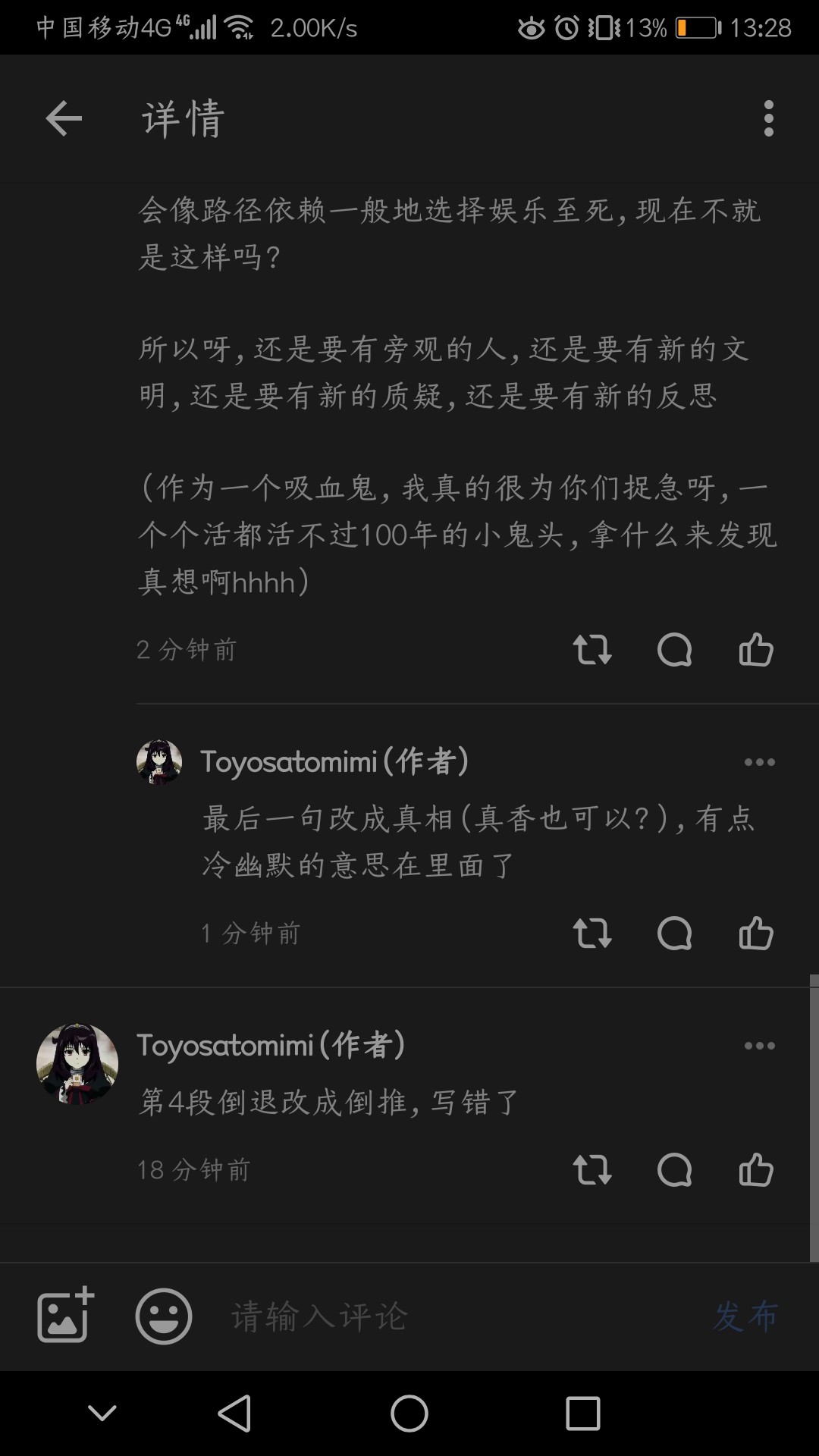Repost the comment posted 18 分钟前
The height and width of the screenshot is (1456, 819).
pos(591,1170)
